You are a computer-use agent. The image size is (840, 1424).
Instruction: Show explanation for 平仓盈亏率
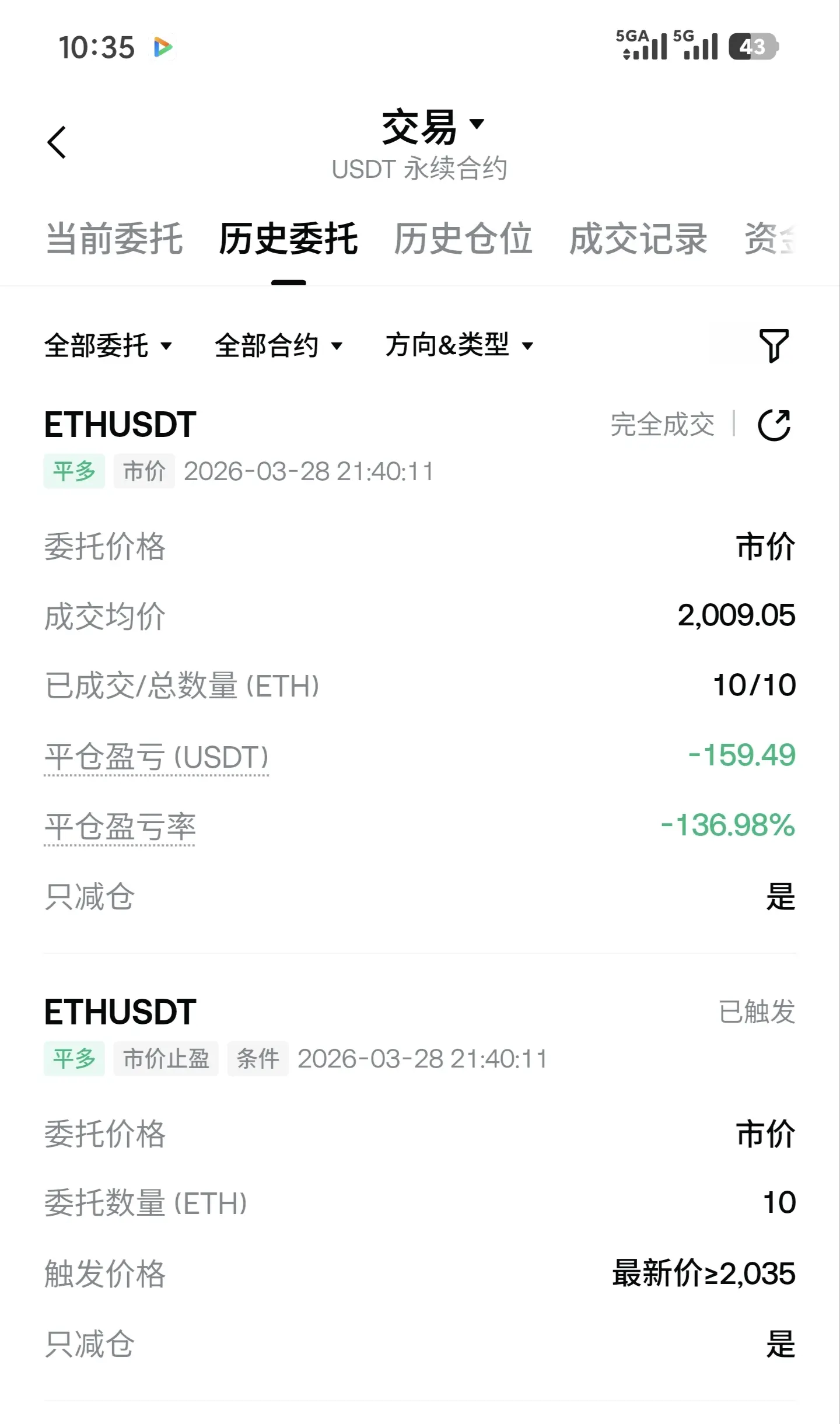coord(120,827)
